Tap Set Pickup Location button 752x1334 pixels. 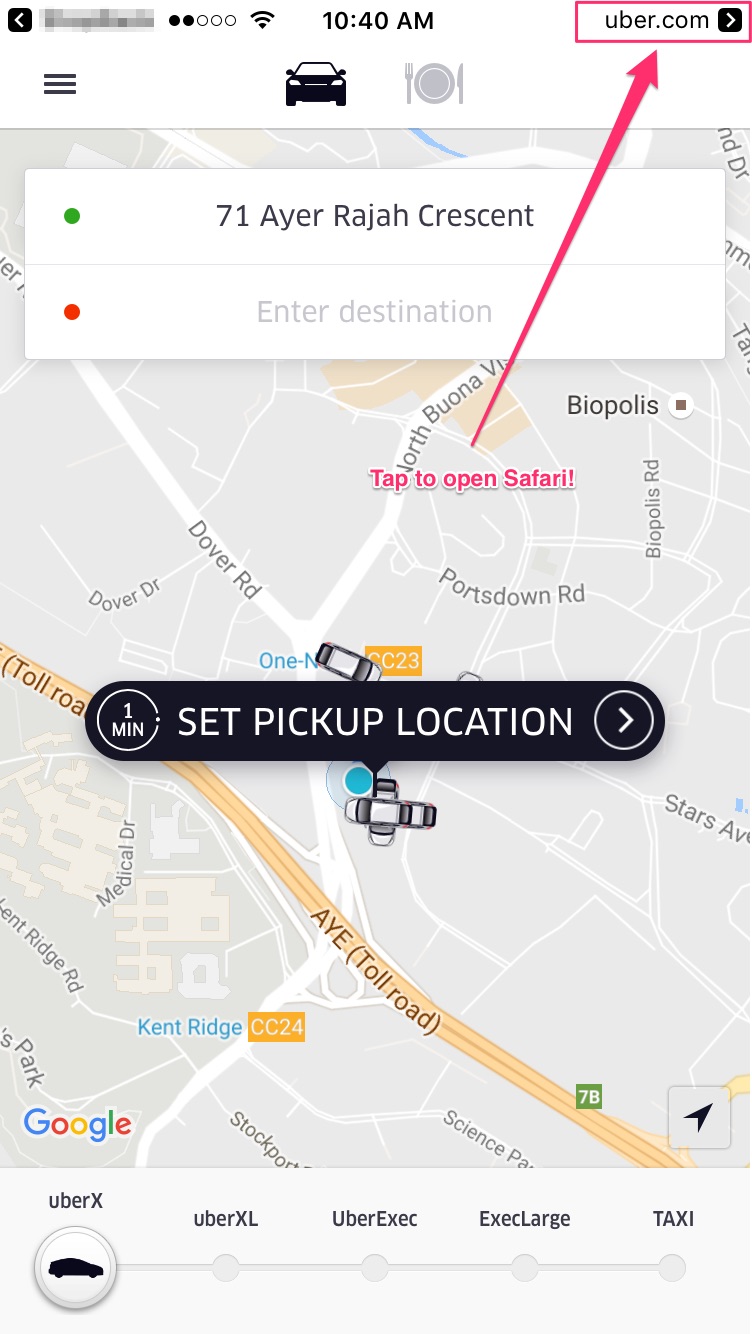click(375, 721)
